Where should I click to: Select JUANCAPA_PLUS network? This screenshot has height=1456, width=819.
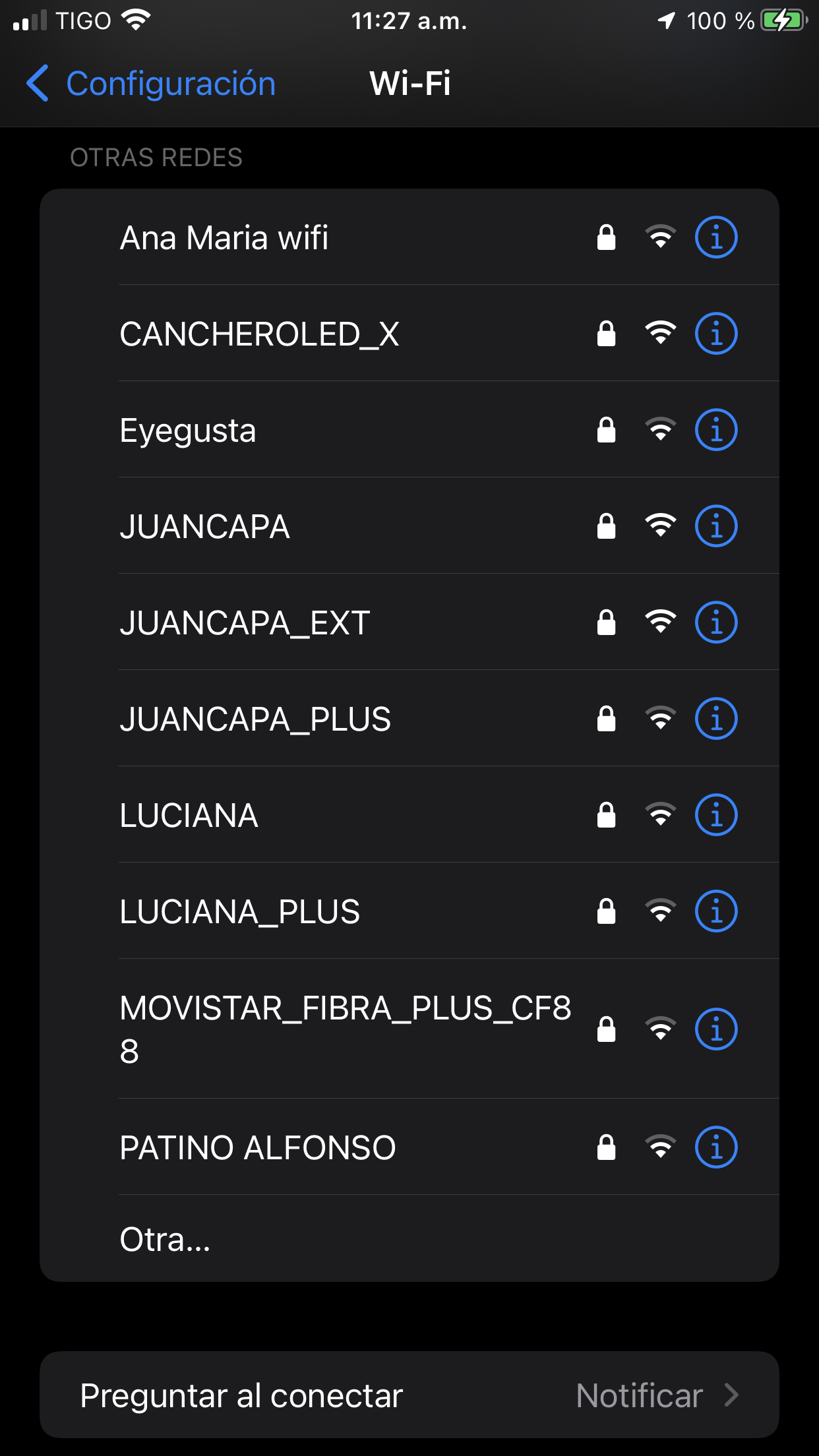click(x=255, y=719)
